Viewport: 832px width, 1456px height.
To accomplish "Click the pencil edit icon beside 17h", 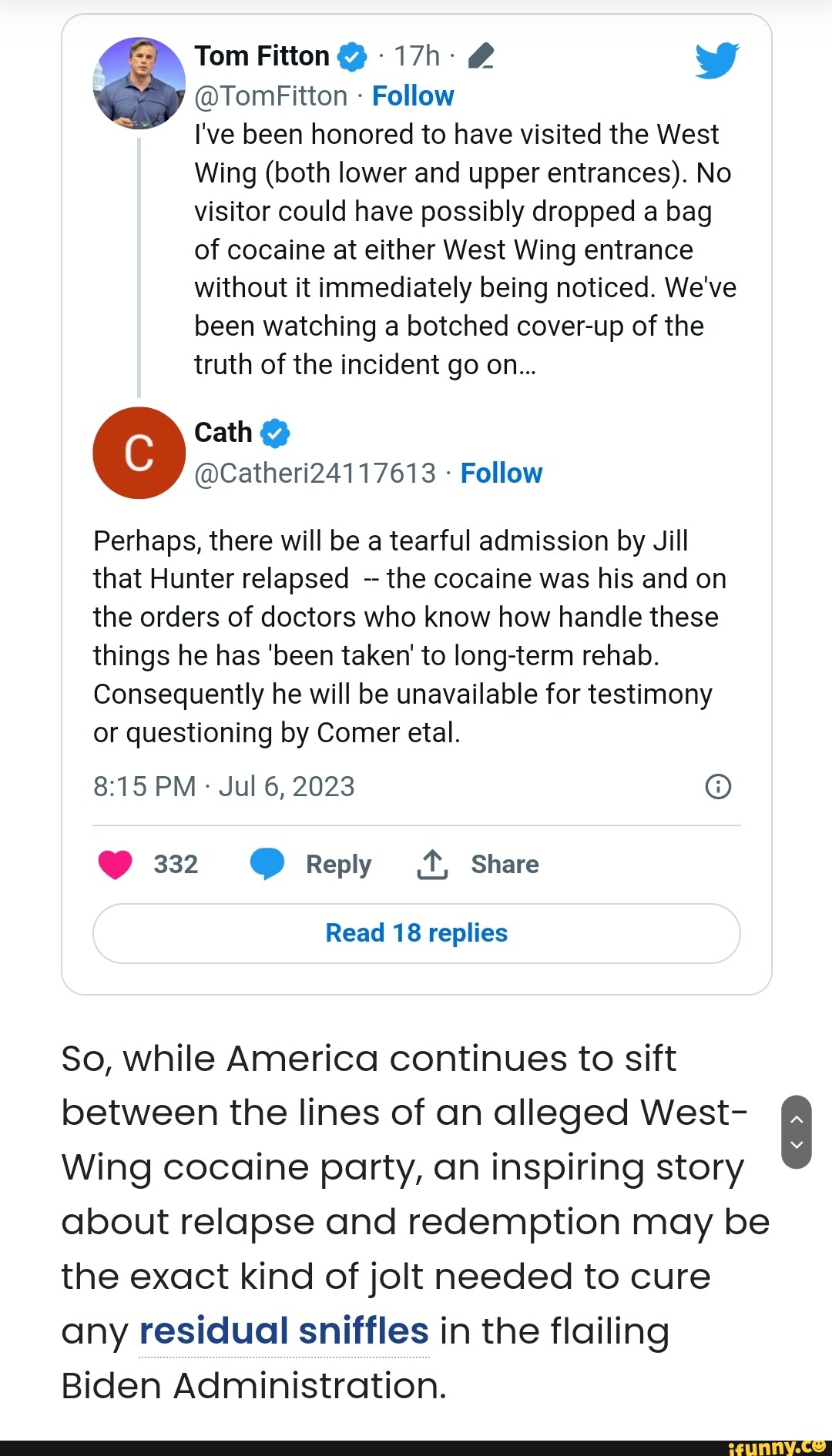I will pos(481,55).
